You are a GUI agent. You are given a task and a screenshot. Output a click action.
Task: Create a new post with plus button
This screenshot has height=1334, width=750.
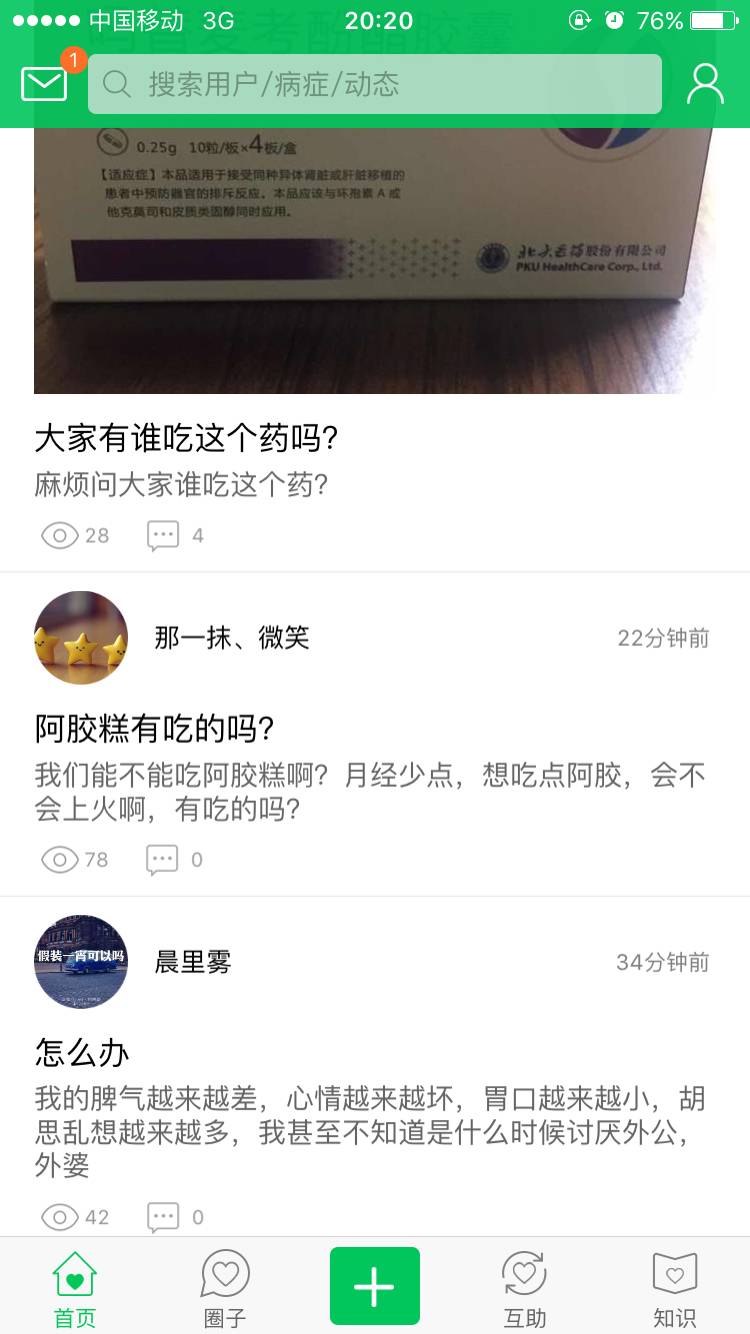(x=375, y=1286)
